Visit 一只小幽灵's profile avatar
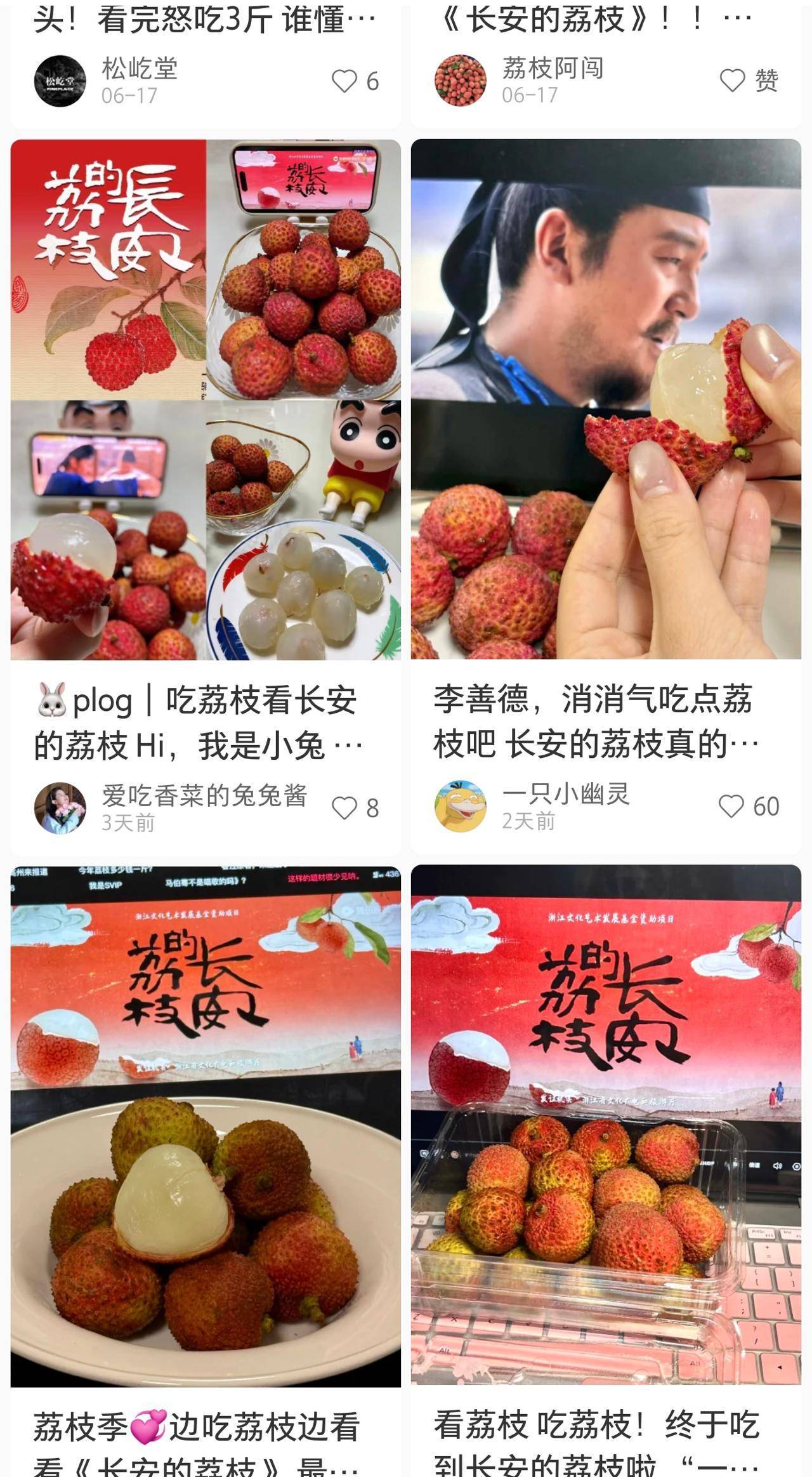This screenshot has height=1477, width=812. (461, 806)
